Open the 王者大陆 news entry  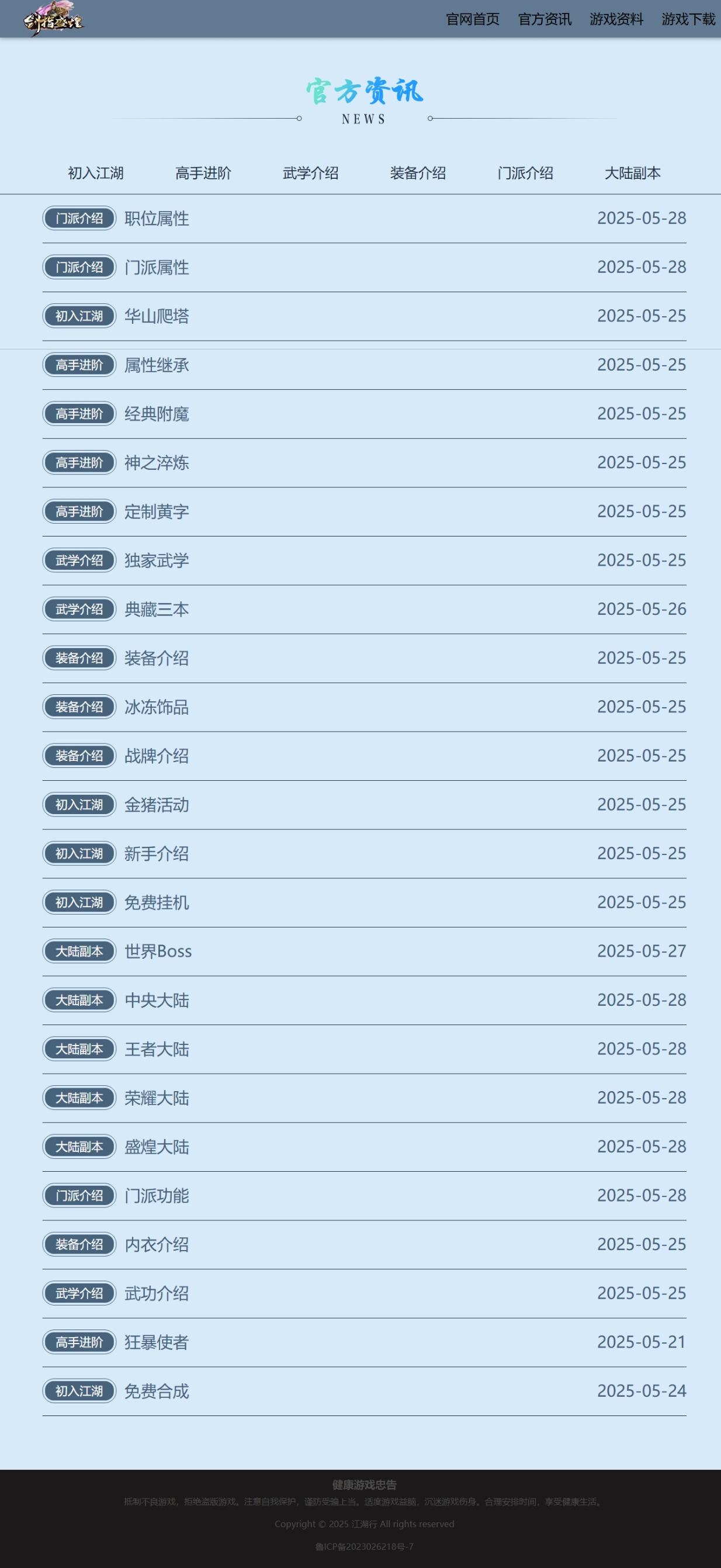click(157, 1050)
